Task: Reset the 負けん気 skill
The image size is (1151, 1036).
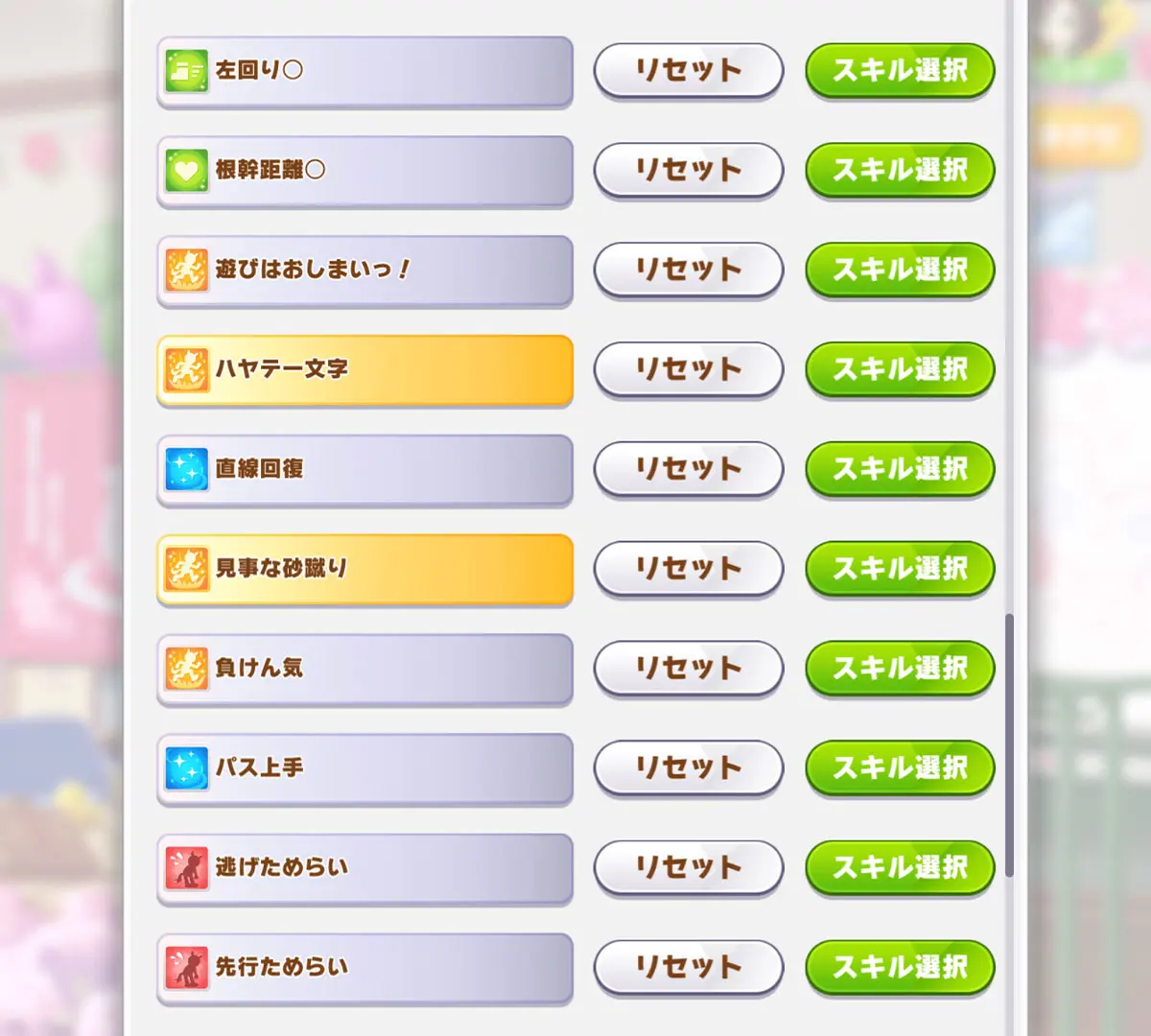Action: [x=689, y=669]
